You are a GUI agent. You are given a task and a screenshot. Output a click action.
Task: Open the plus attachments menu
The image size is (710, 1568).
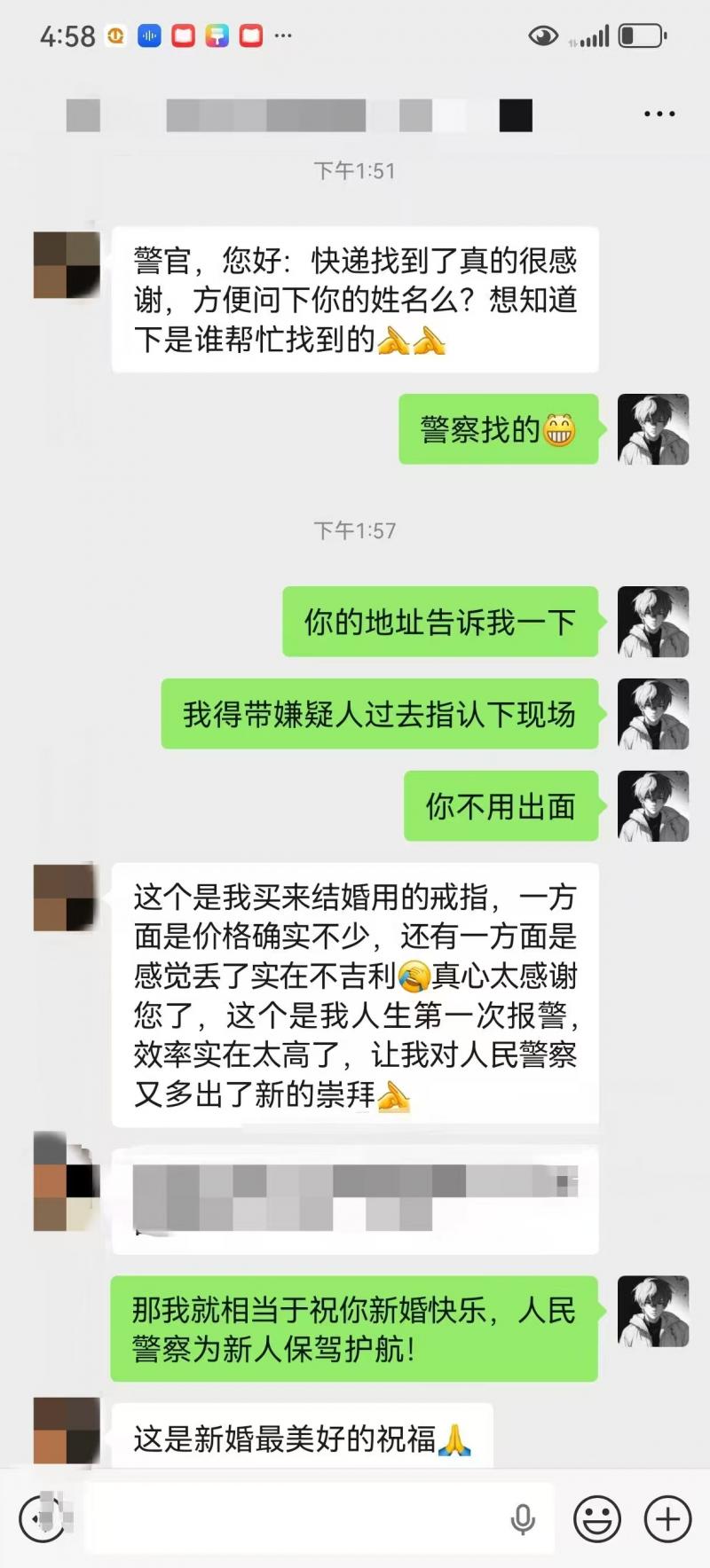tap(667, 1519)
